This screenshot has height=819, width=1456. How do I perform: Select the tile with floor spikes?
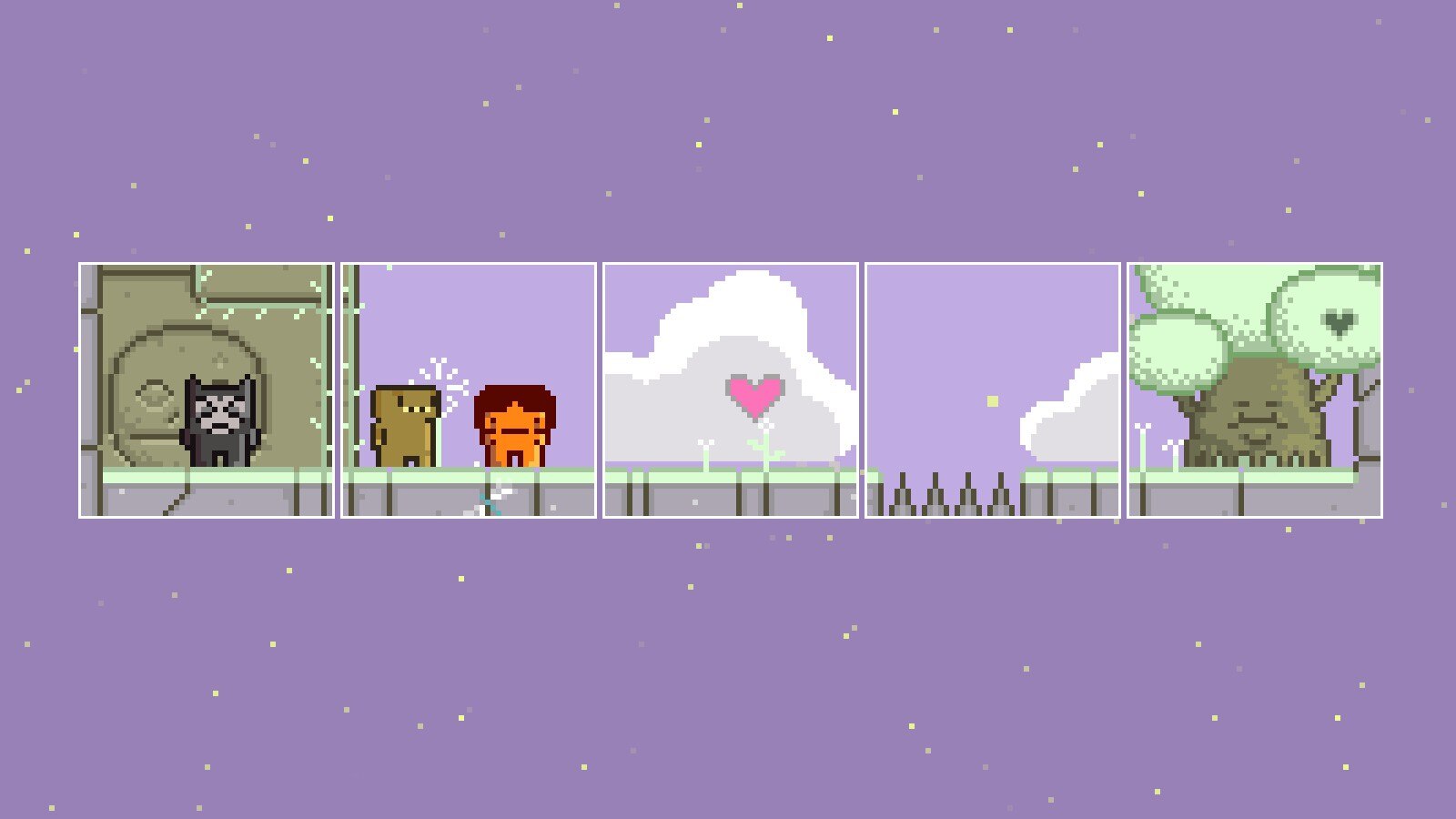tap(993, 390)
